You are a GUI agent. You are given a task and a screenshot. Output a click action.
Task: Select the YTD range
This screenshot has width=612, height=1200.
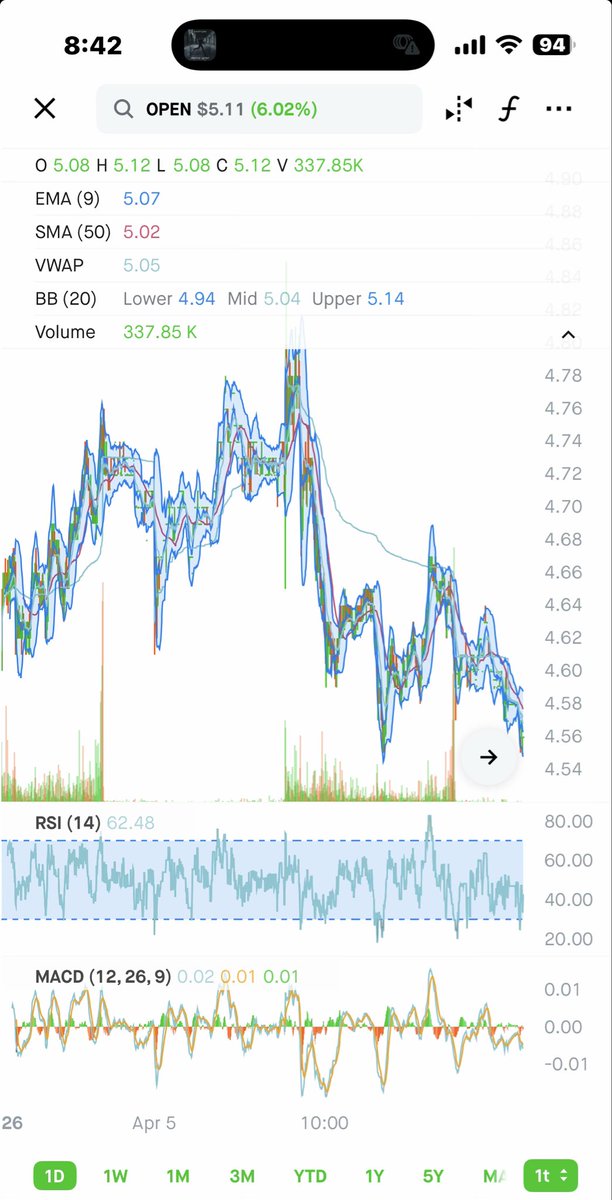(x=310, y=1176)
